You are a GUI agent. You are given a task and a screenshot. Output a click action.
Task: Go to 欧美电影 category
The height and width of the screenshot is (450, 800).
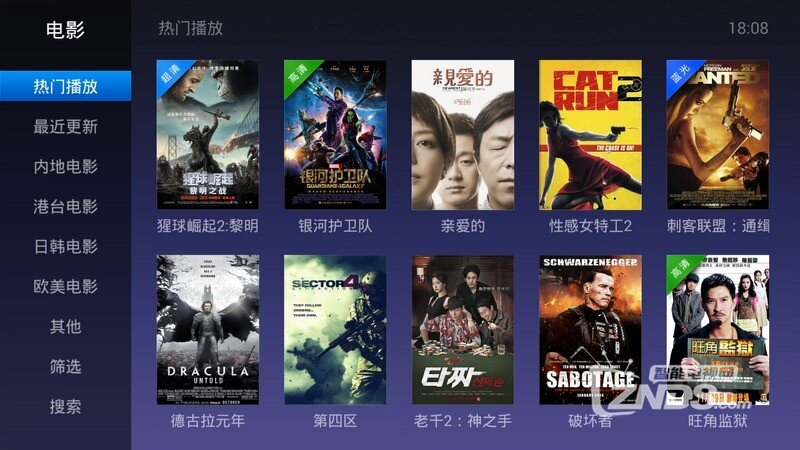pyautogui.click(x=65, y=286)
